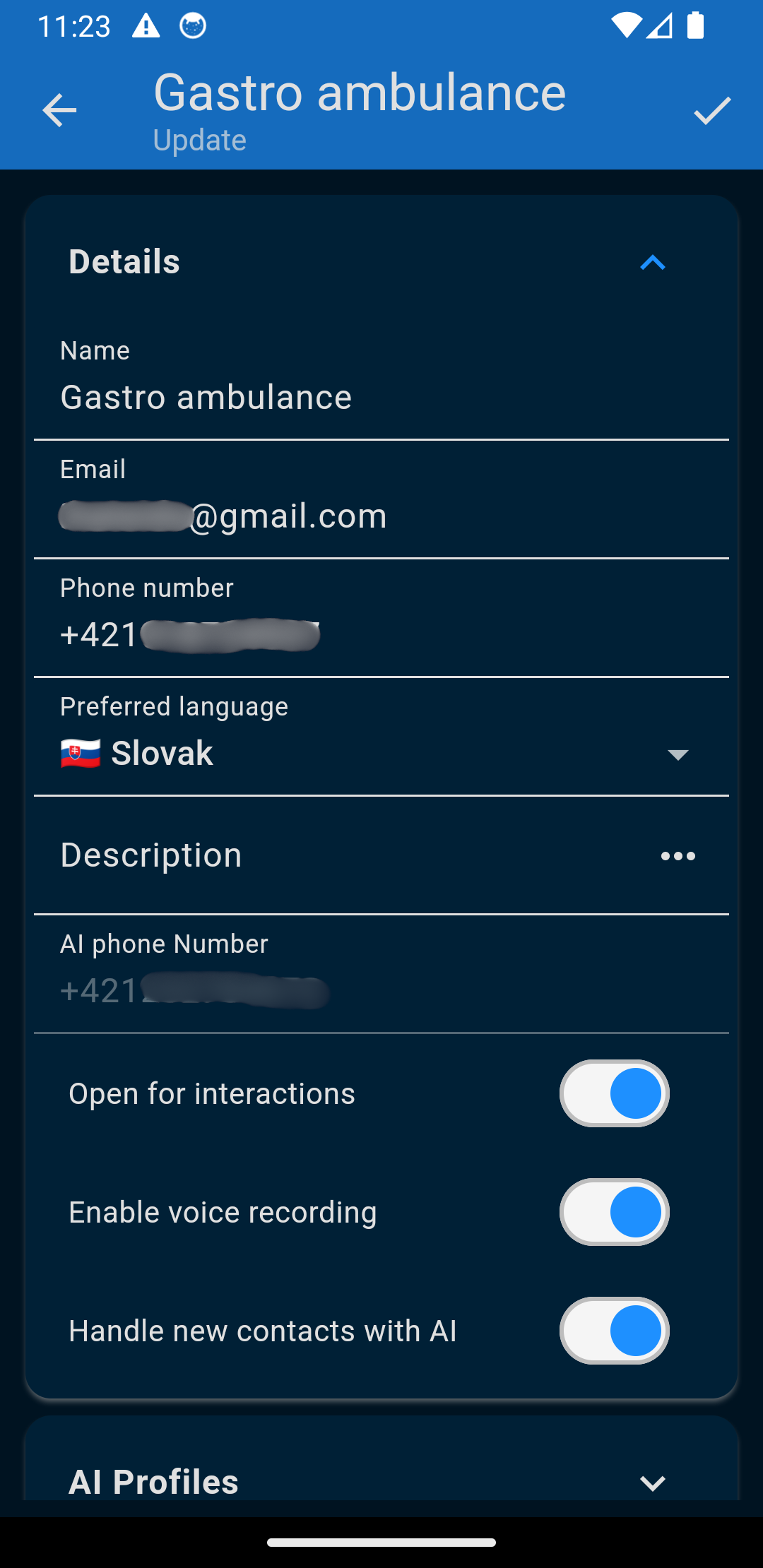Tap the battery icon in status bar
Screen dimensions: 763x1568
[695, 25]
